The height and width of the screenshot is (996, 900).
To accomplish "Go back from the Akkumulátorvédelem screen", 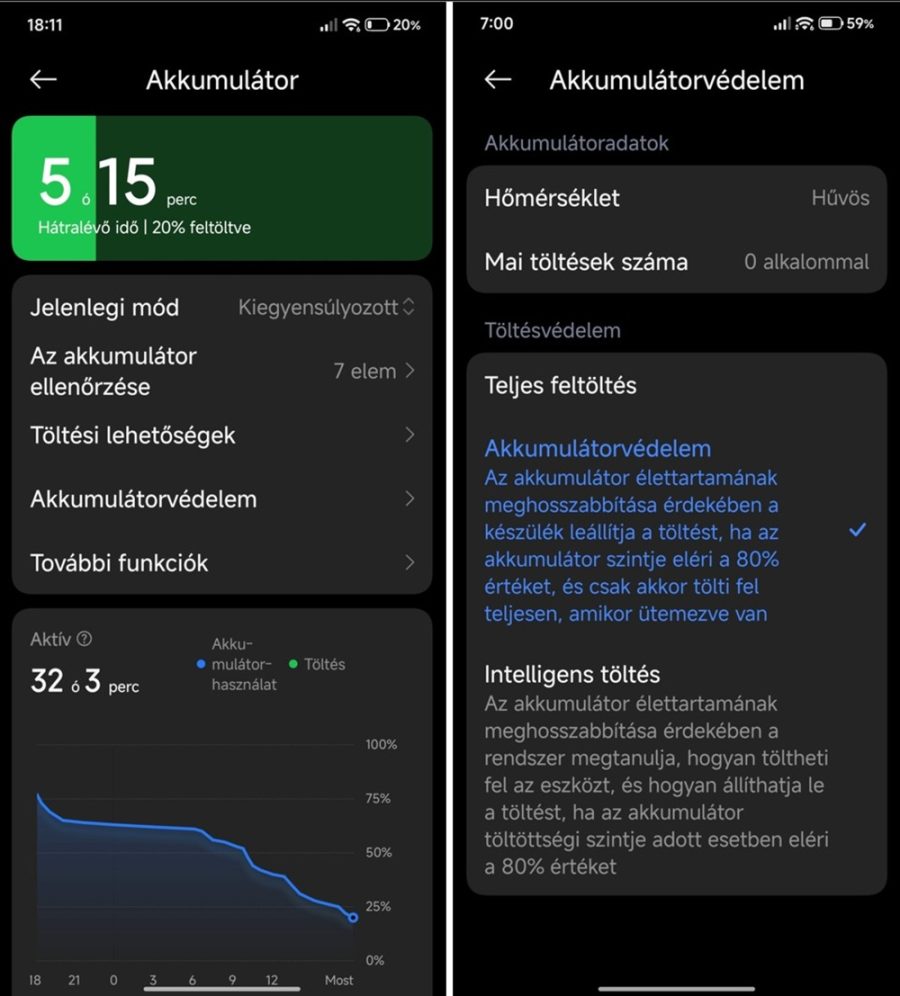I will [x=497, y=80].
